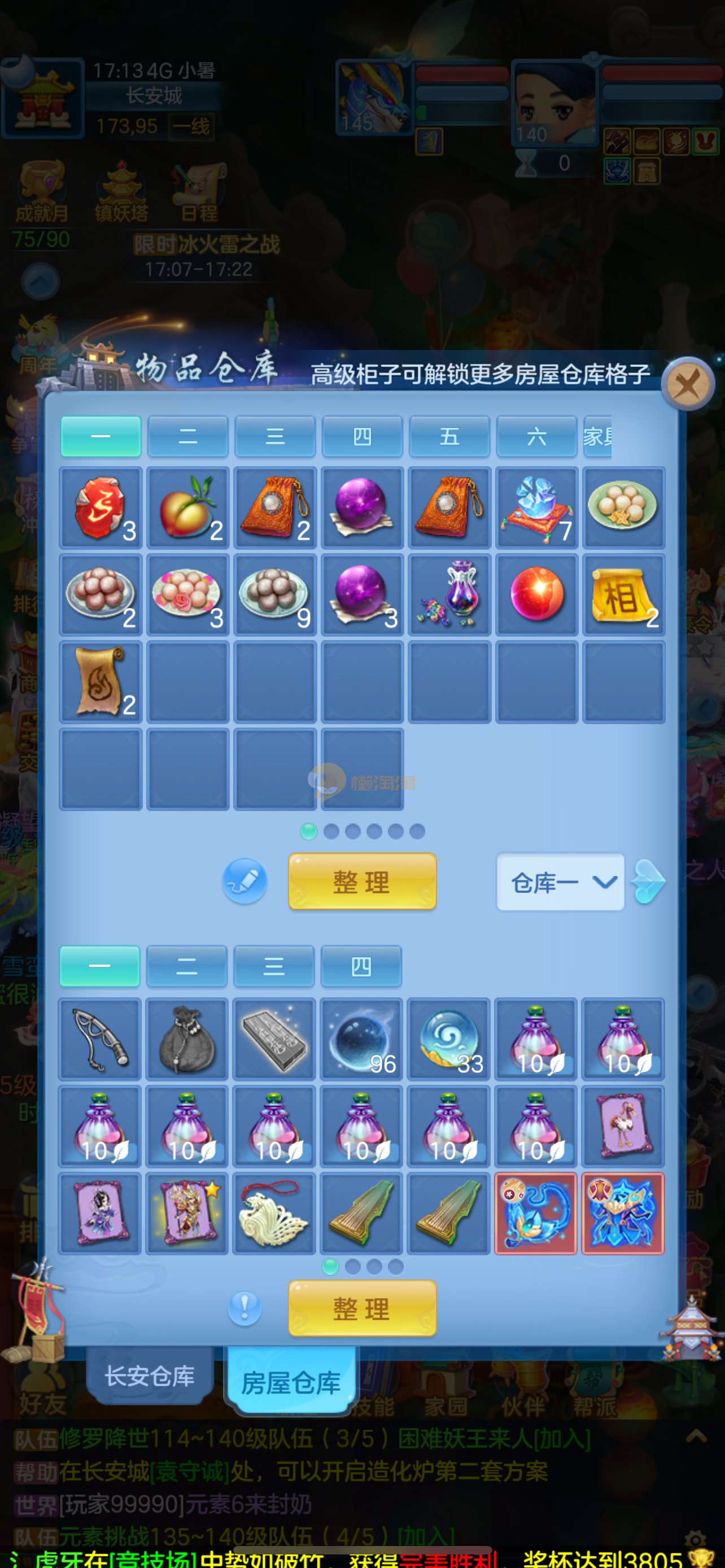
Task: Select the 房屋仓库 tab
Action: [x=290, y=1383]
